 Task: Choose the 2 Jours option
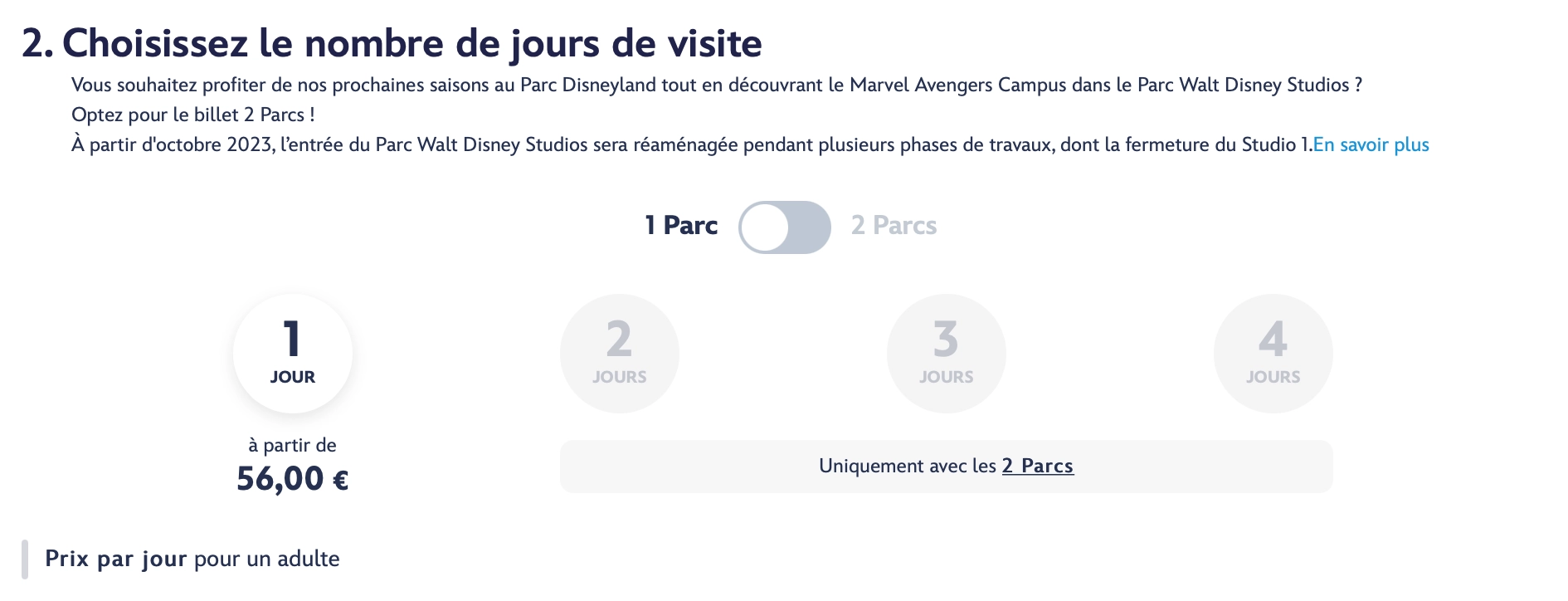[x=619, y=354]
